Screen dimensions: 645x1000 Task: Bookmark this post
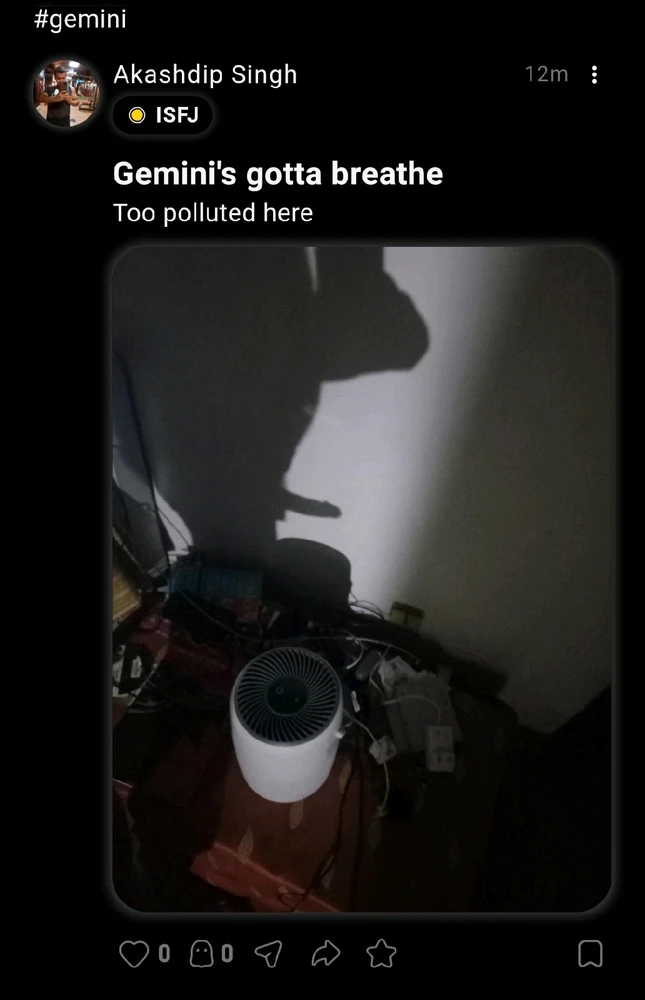[590, 954]
